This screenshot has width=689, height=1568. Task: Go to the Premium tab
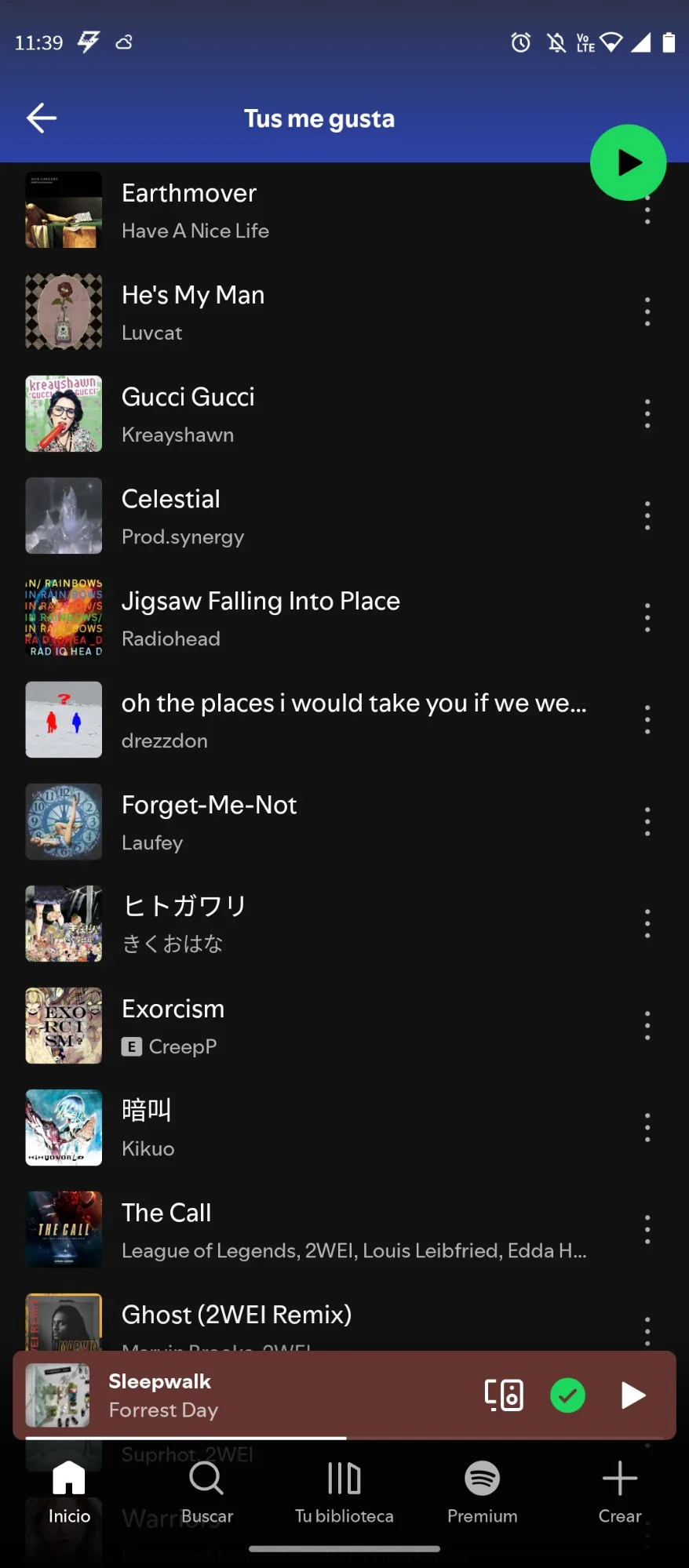pos(482,1492)
